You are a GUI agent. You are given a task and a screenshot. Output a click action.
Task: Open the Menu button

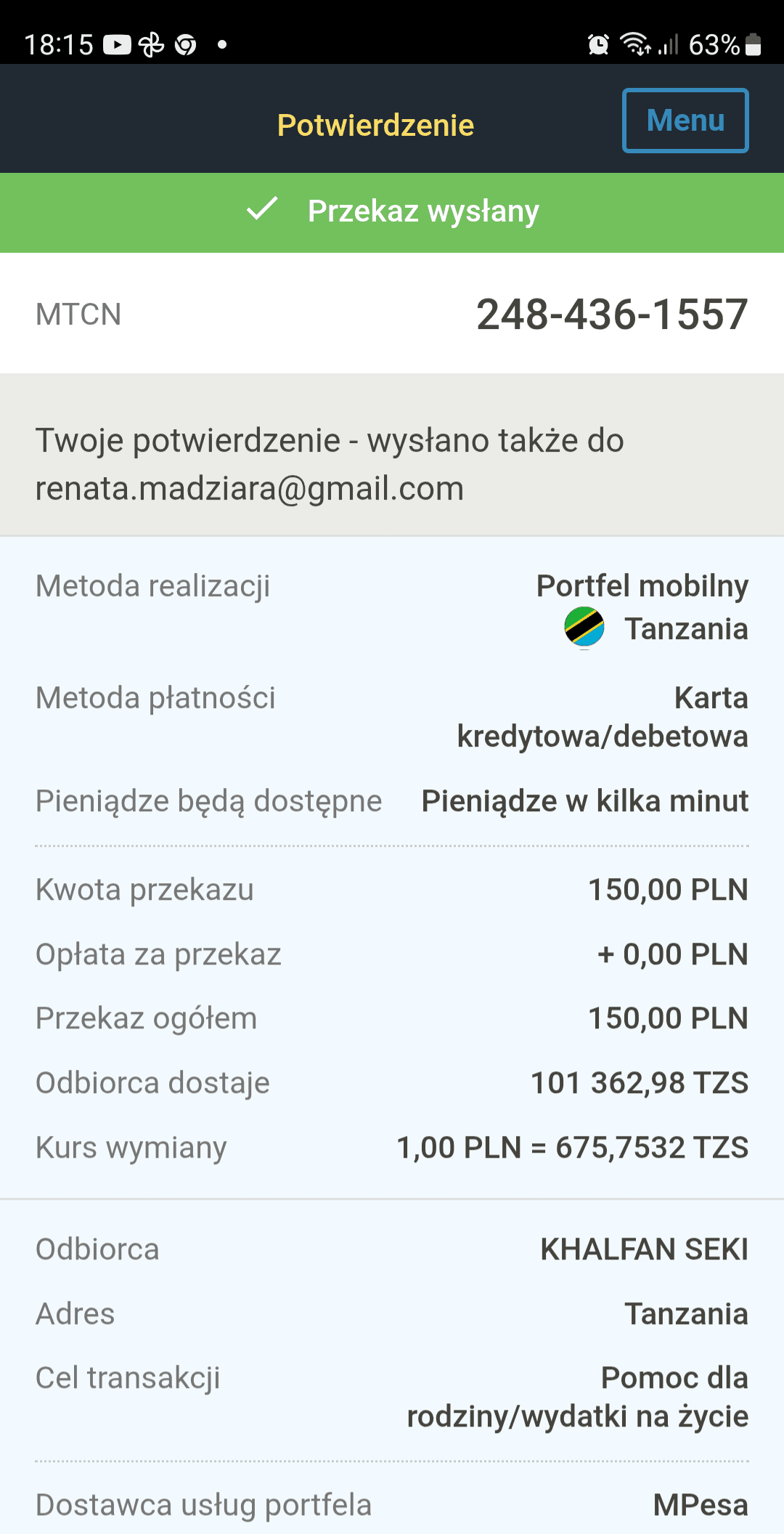point(685,121)
